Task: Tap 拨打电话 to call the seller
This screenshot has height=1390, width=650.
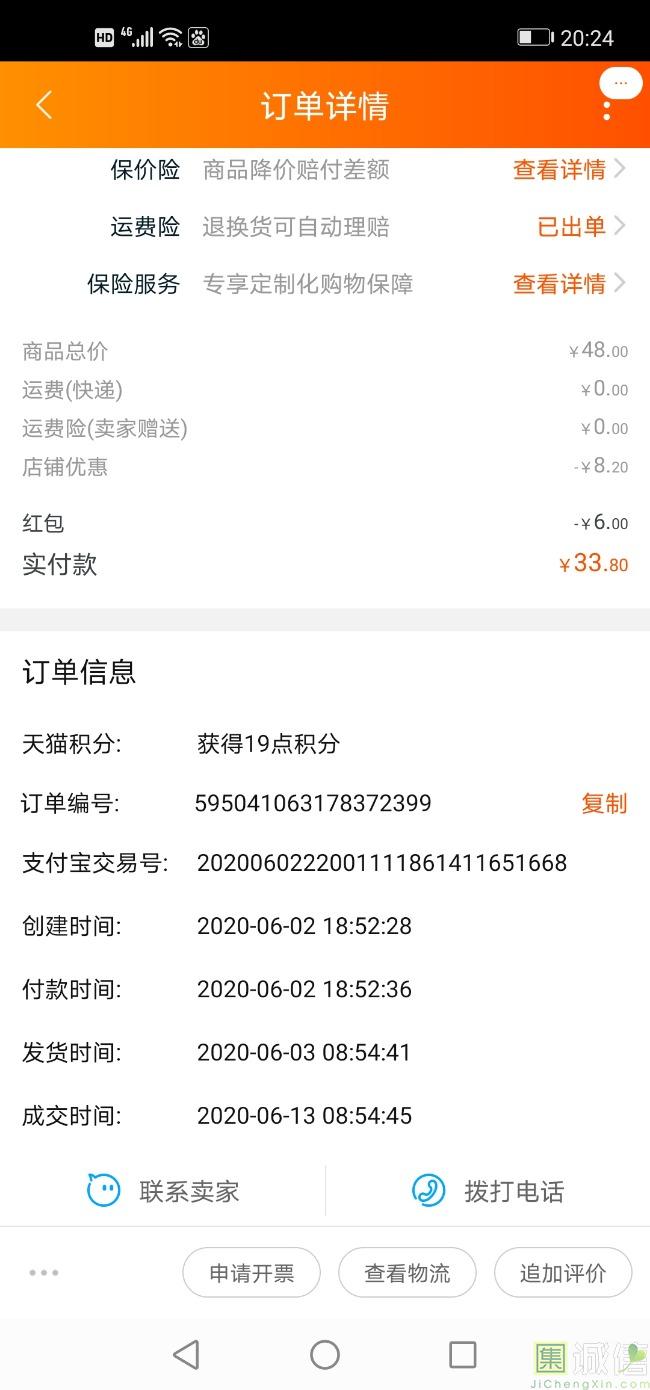Action: (488, 1191)
